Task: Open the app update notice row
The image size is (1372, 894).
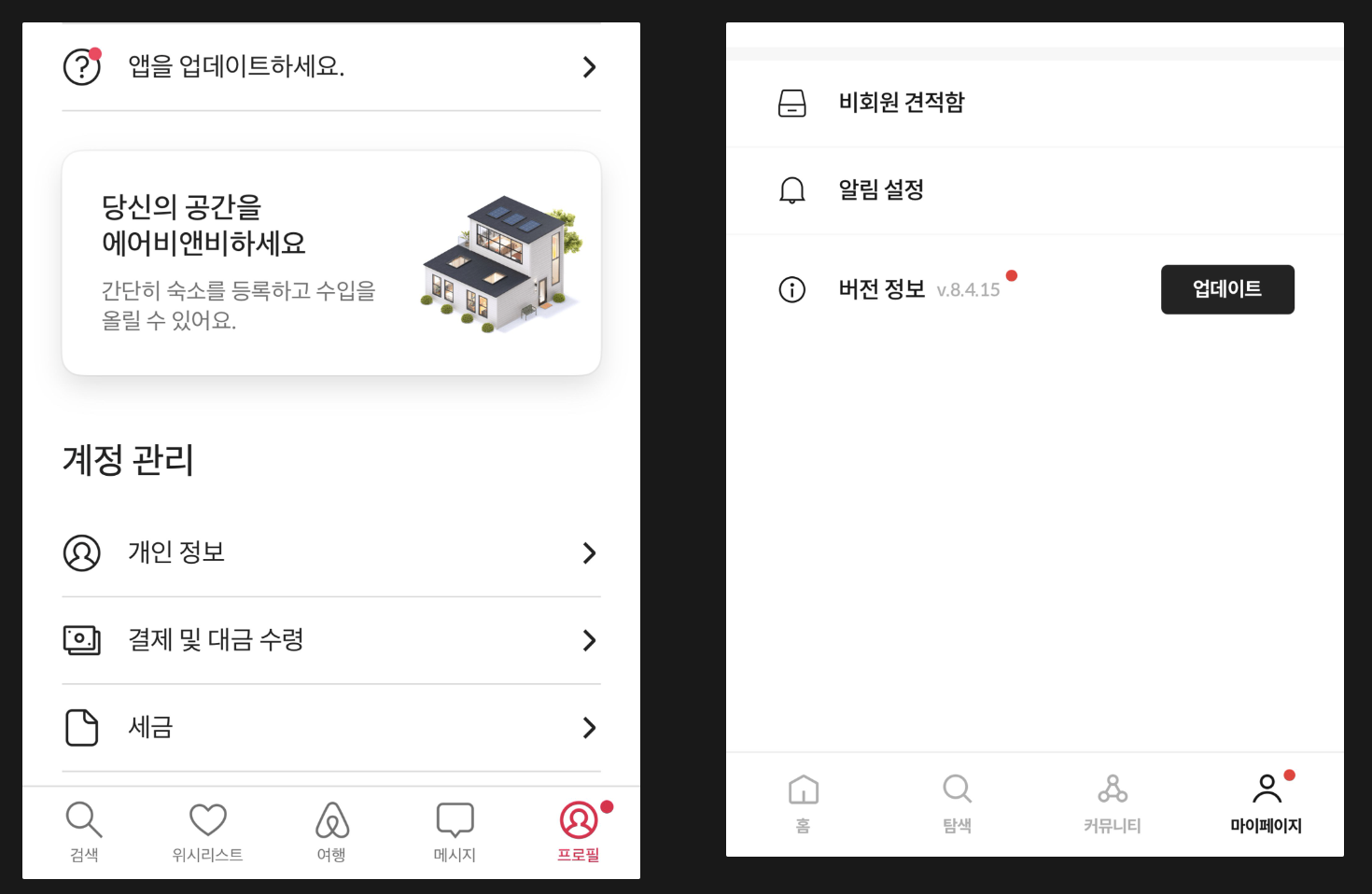Action: click(330, 66)
